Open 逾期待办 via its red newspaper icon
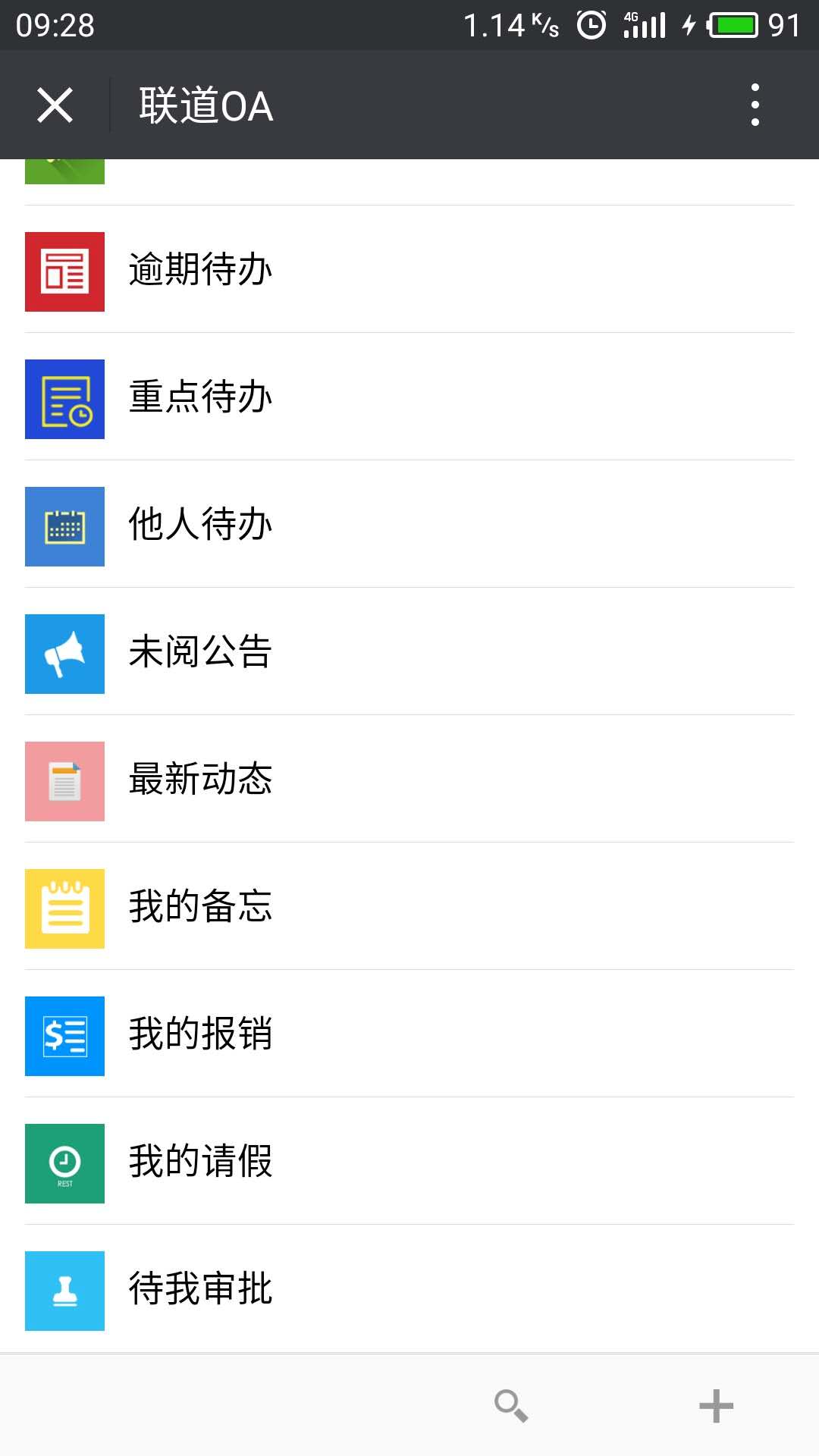 pos(64,271)
